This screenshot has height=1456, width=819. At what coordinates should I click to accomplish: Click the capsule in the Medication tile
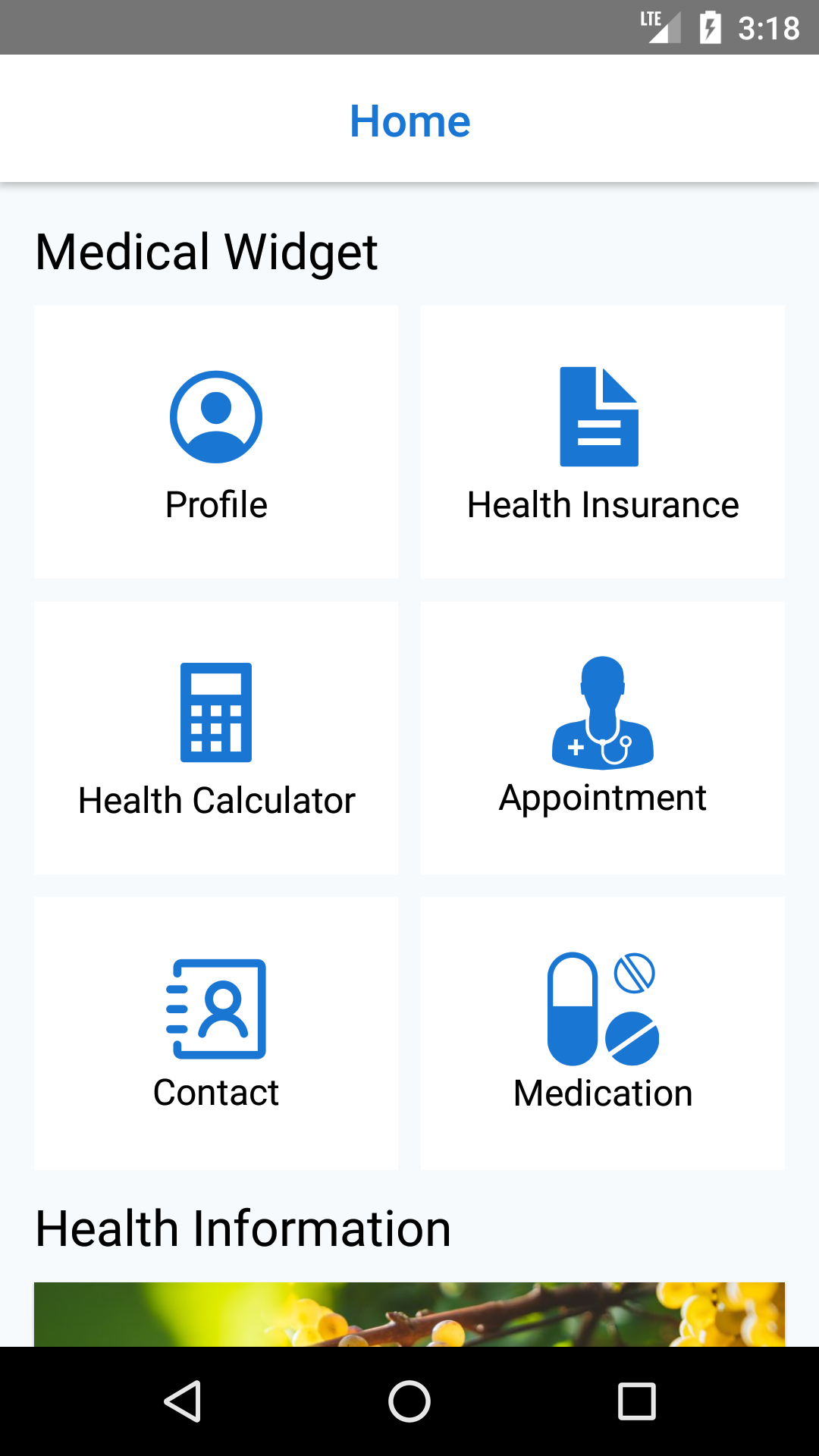(573, 1009)
